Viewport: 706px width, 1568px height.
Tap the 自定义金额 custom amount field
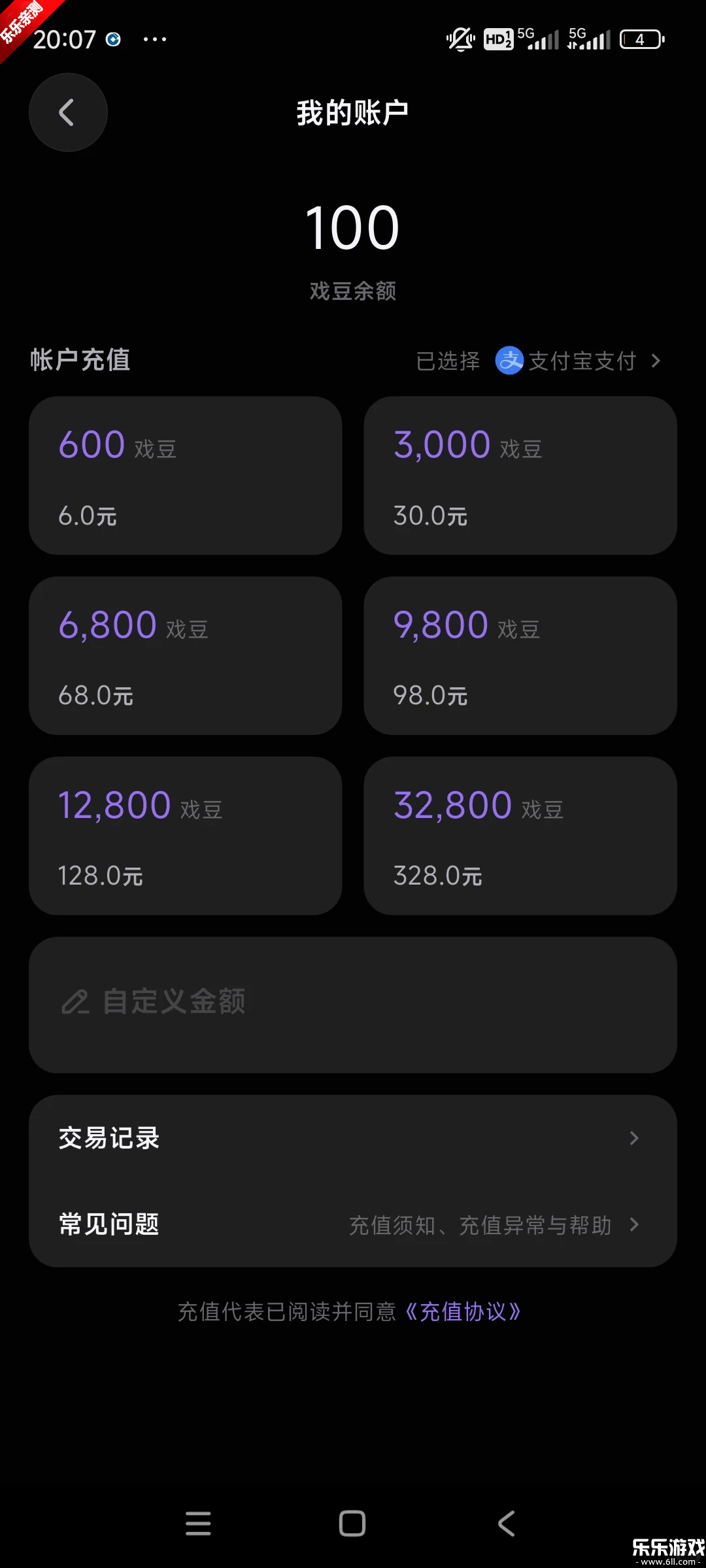[352, 1004]
